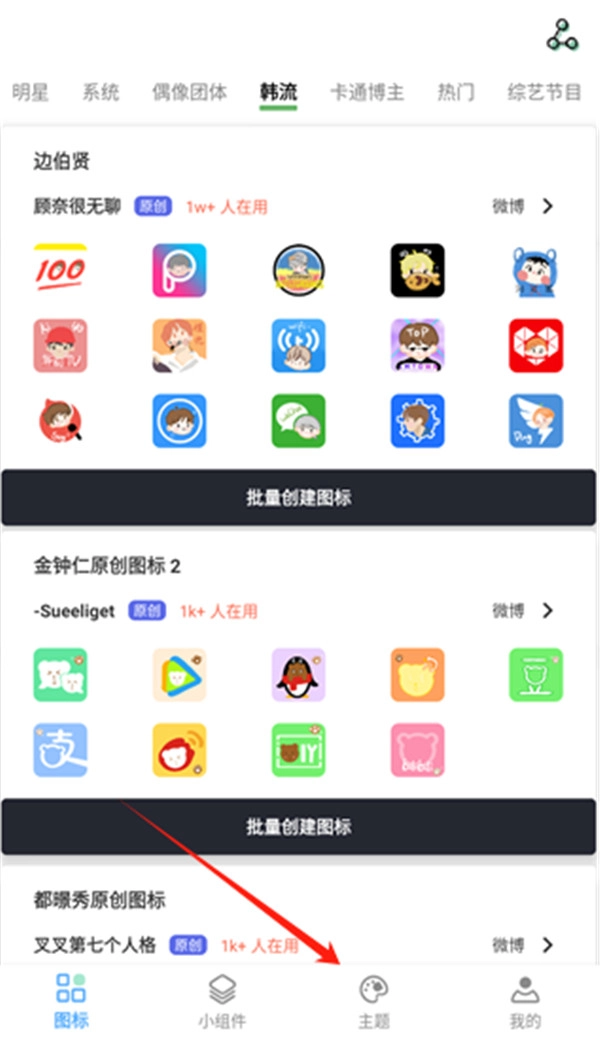Switch to the 明星 tab
Viewport: 600px width, 1037px height.
(x=30, y=93)
